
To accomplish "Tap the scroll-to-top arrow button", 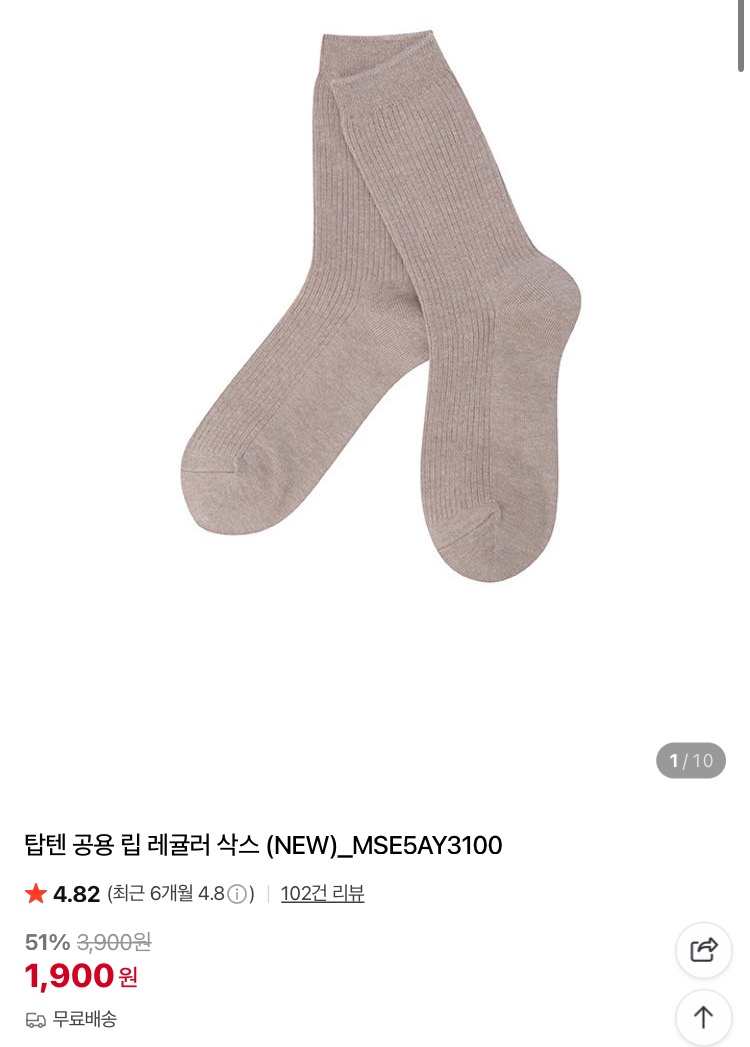I will (x=703, y=1017).
